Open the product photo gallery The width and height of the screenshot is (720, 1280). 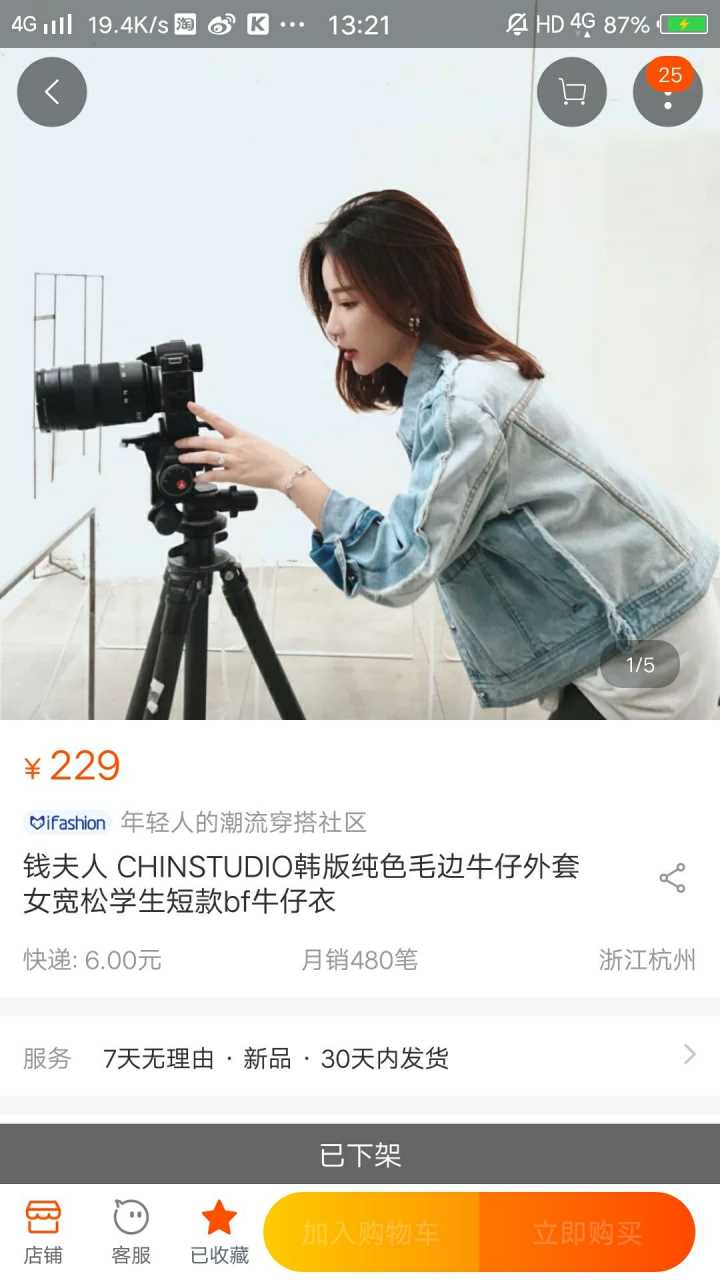click(360, 400)
